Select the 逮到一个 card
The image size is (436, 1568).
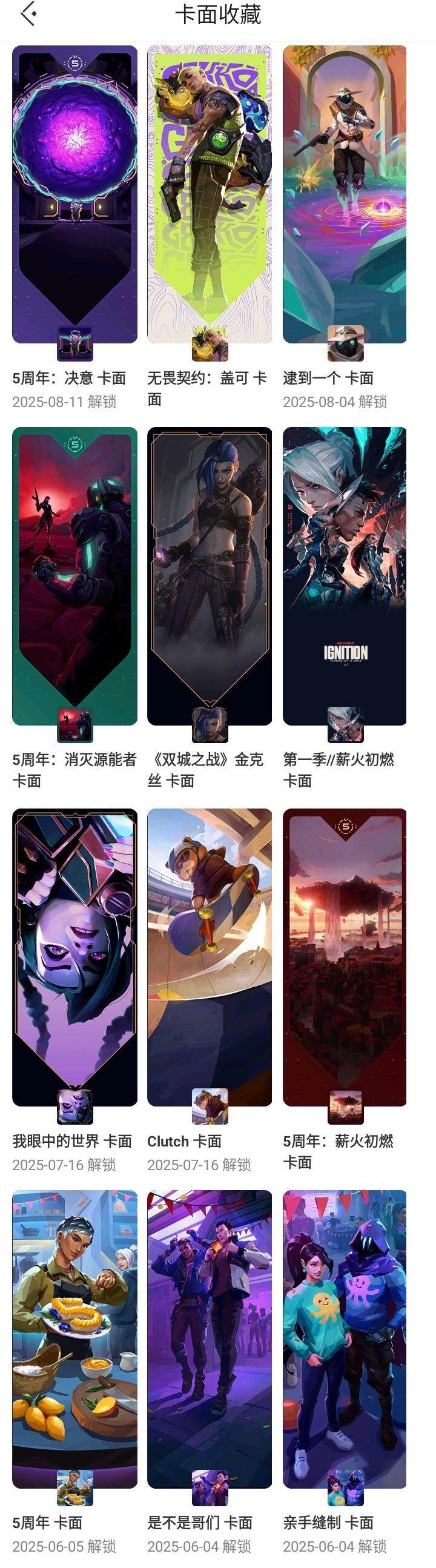click(x=345, y=195)
